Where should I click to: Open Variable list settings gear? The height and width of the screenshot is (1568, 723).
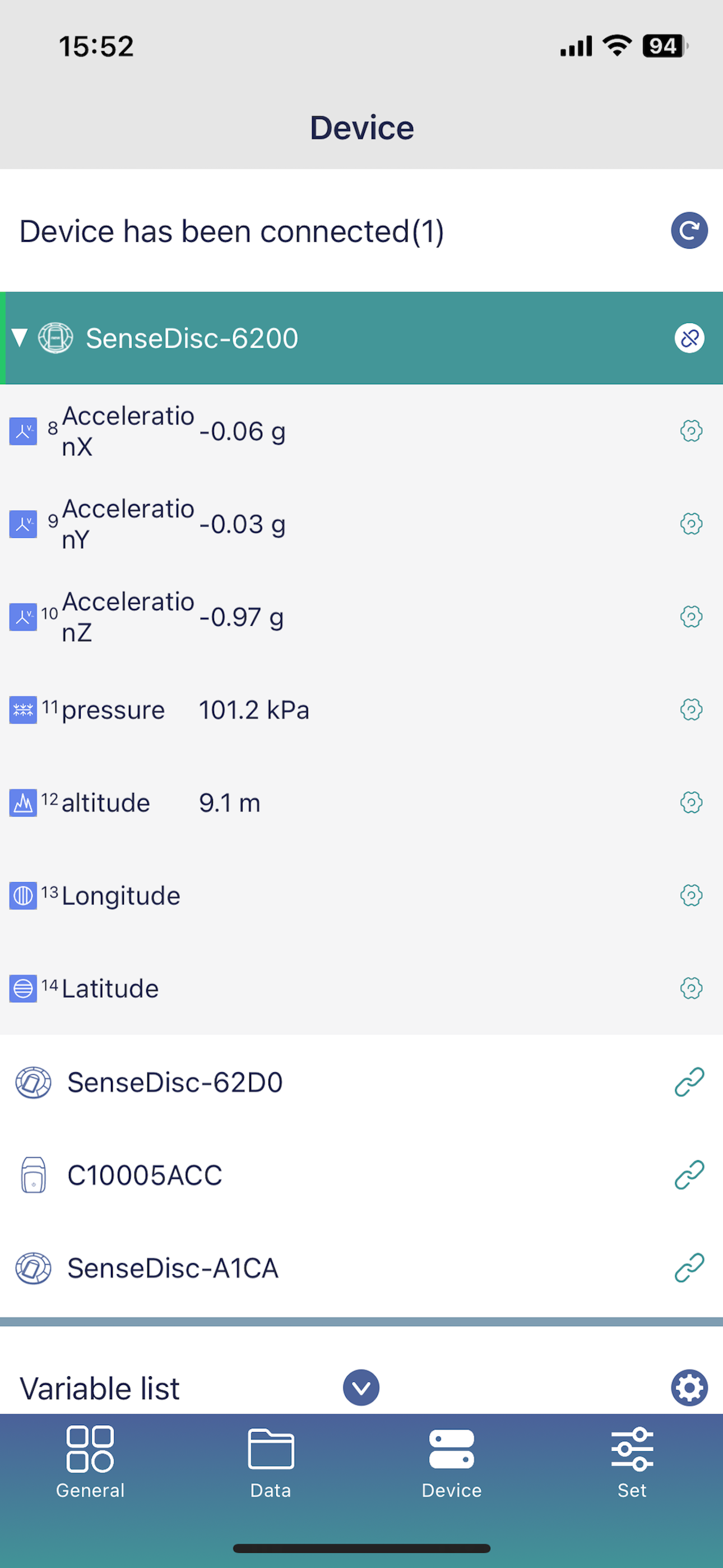point(689,1388)
